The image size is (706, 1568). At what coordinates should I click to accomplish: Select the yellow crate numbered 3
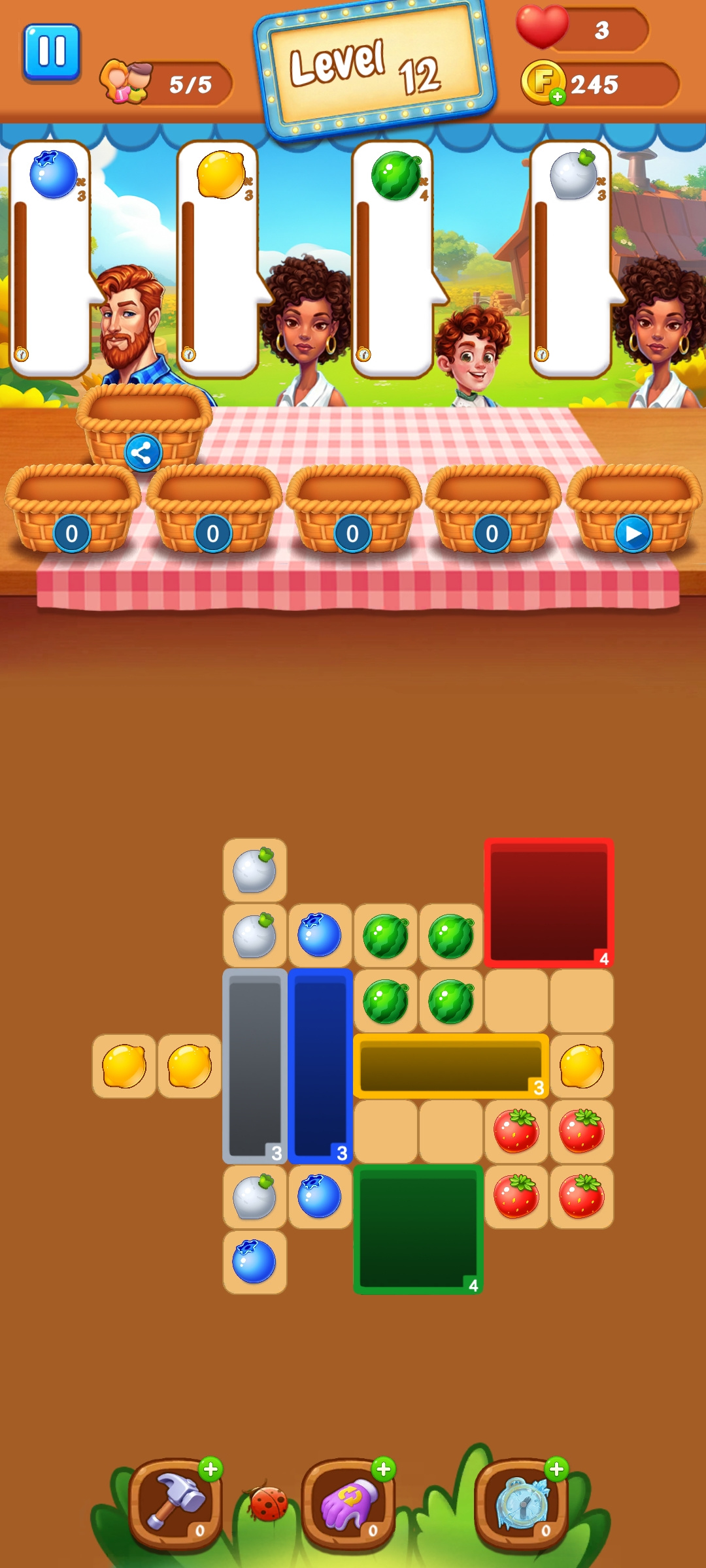click(x=450, y=1066)
